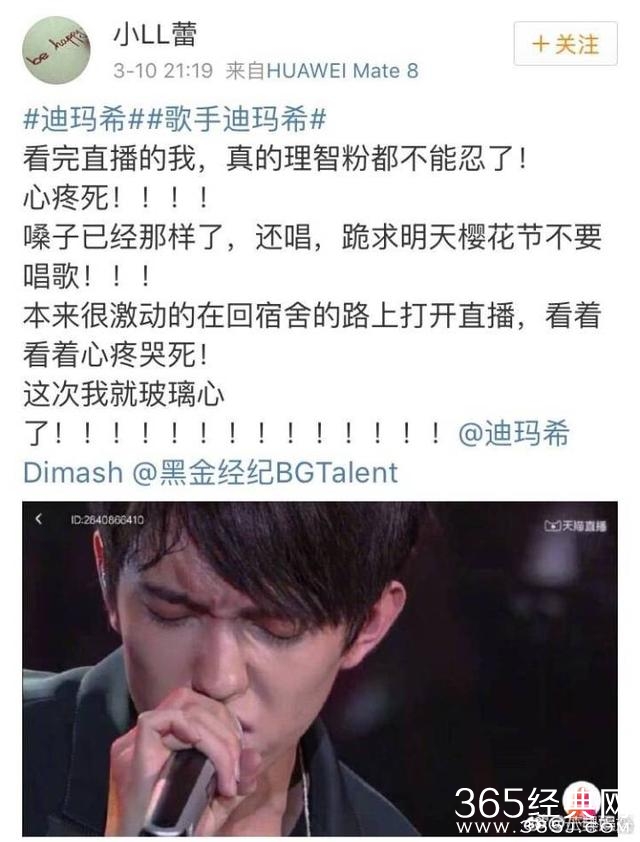
Task: Open the username 小LL蕾
Action: [x=156, y=34]
